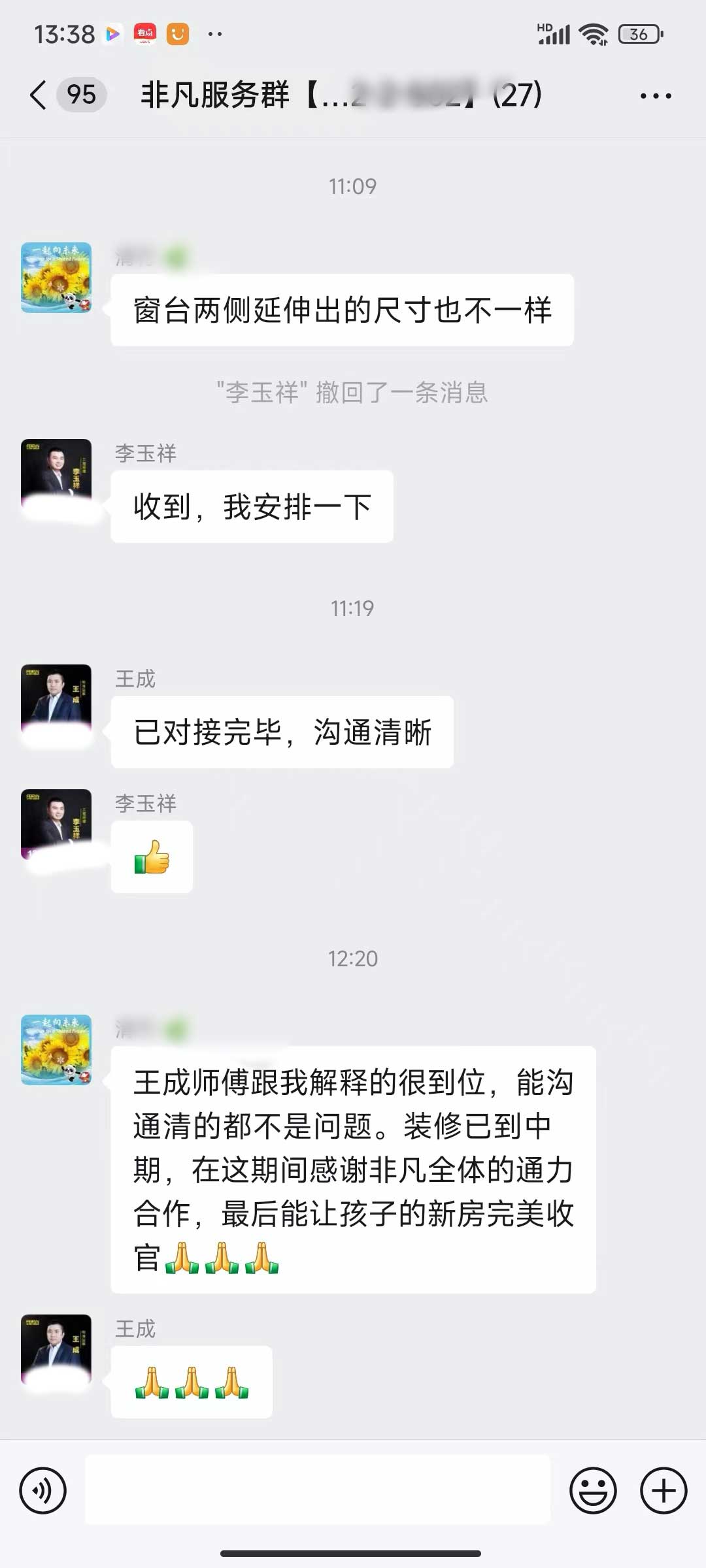Go back to the chat list

tap(39, 95)
